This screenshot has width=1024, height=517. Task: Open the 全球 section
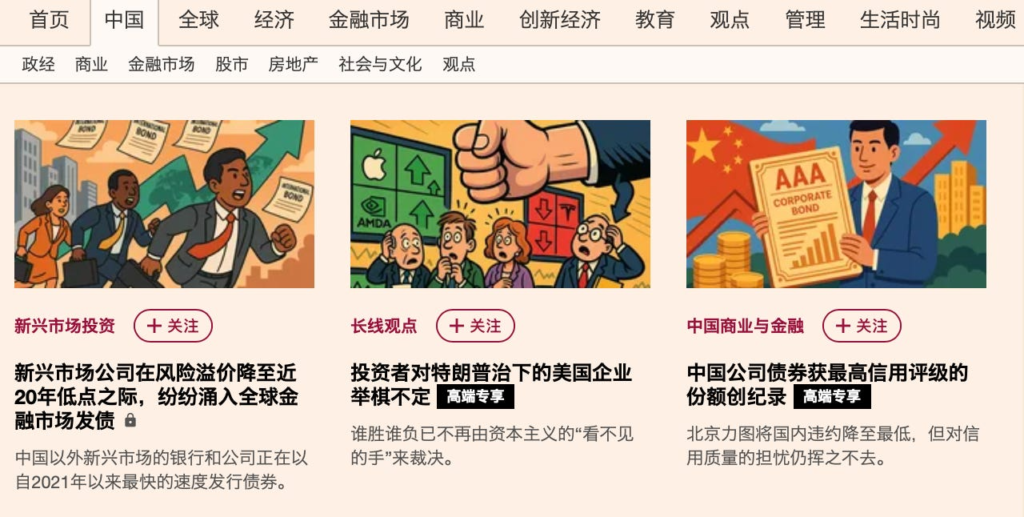(x=199, y=20)
